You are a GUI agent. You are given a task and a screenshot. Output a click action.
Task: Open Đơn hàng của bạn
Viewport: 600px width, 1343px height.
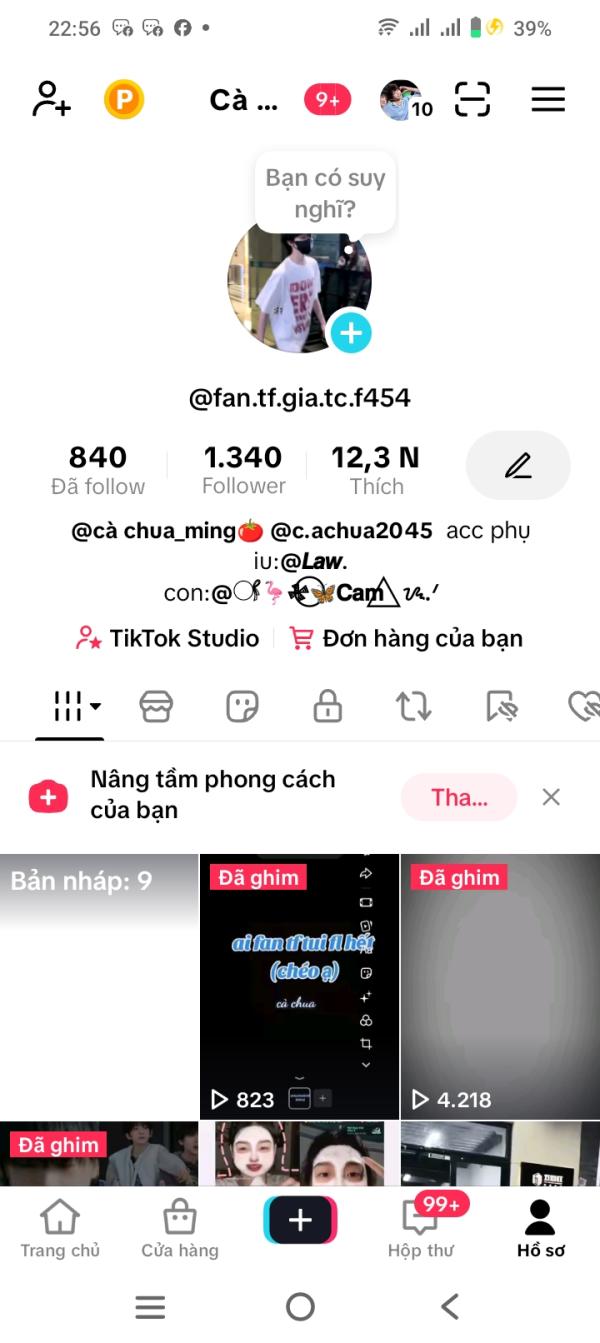click(x=405, y=638)
